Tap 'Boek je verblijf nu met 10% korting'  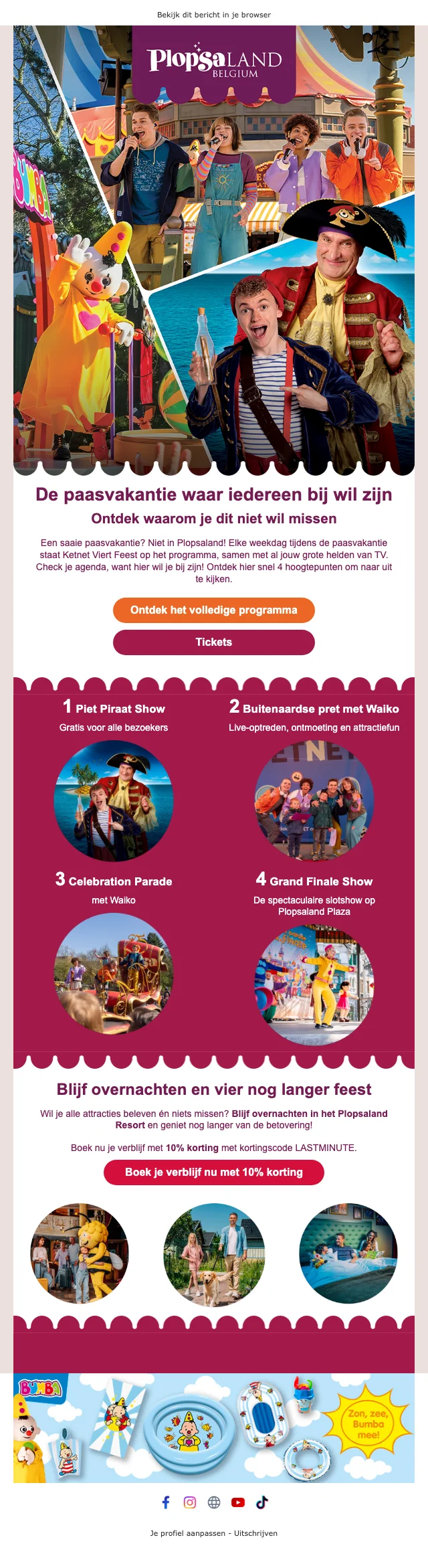(x=213, y=1172)
